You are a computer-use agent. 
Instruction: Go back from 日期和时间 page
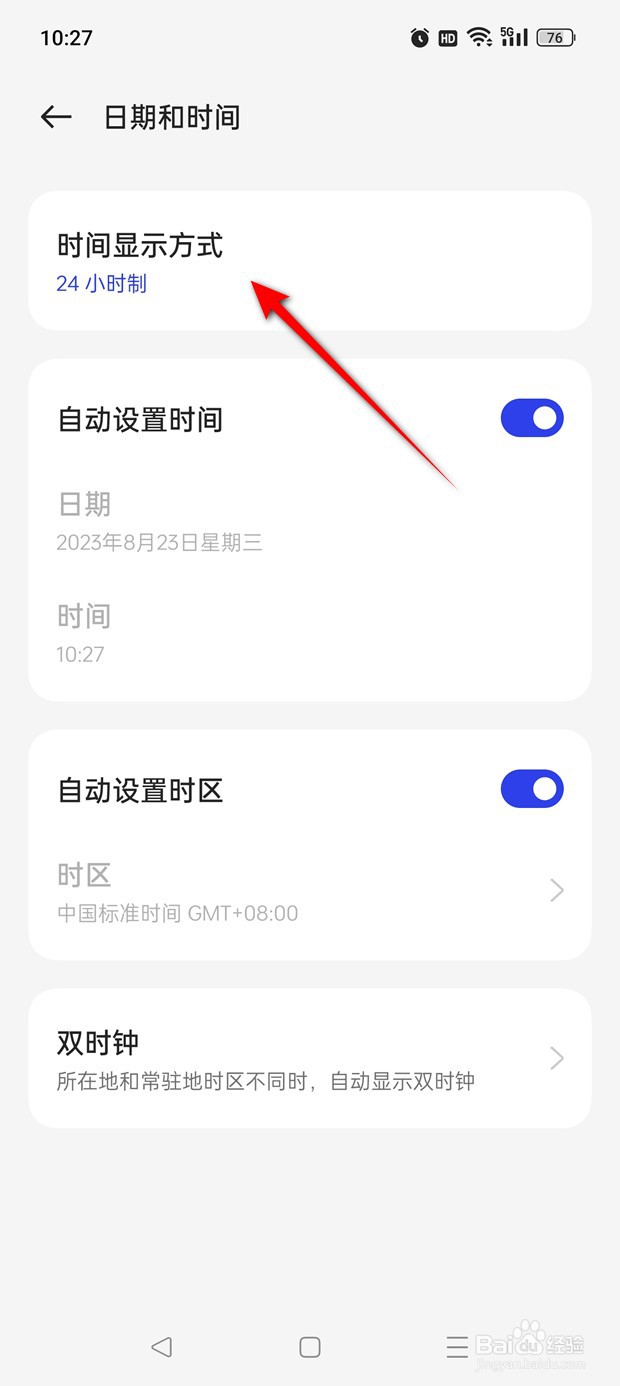56,117
